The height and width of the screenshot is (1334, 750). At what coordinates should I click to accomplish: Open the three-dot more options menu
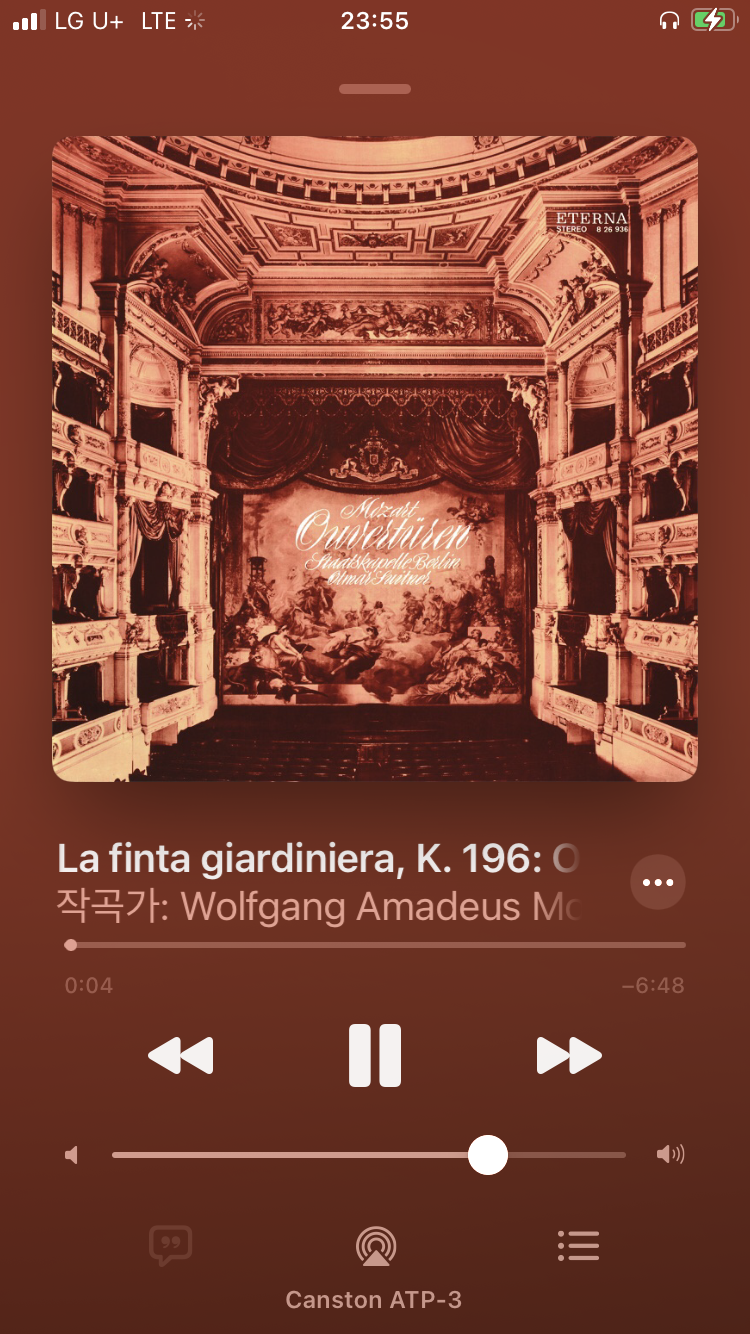658,882
